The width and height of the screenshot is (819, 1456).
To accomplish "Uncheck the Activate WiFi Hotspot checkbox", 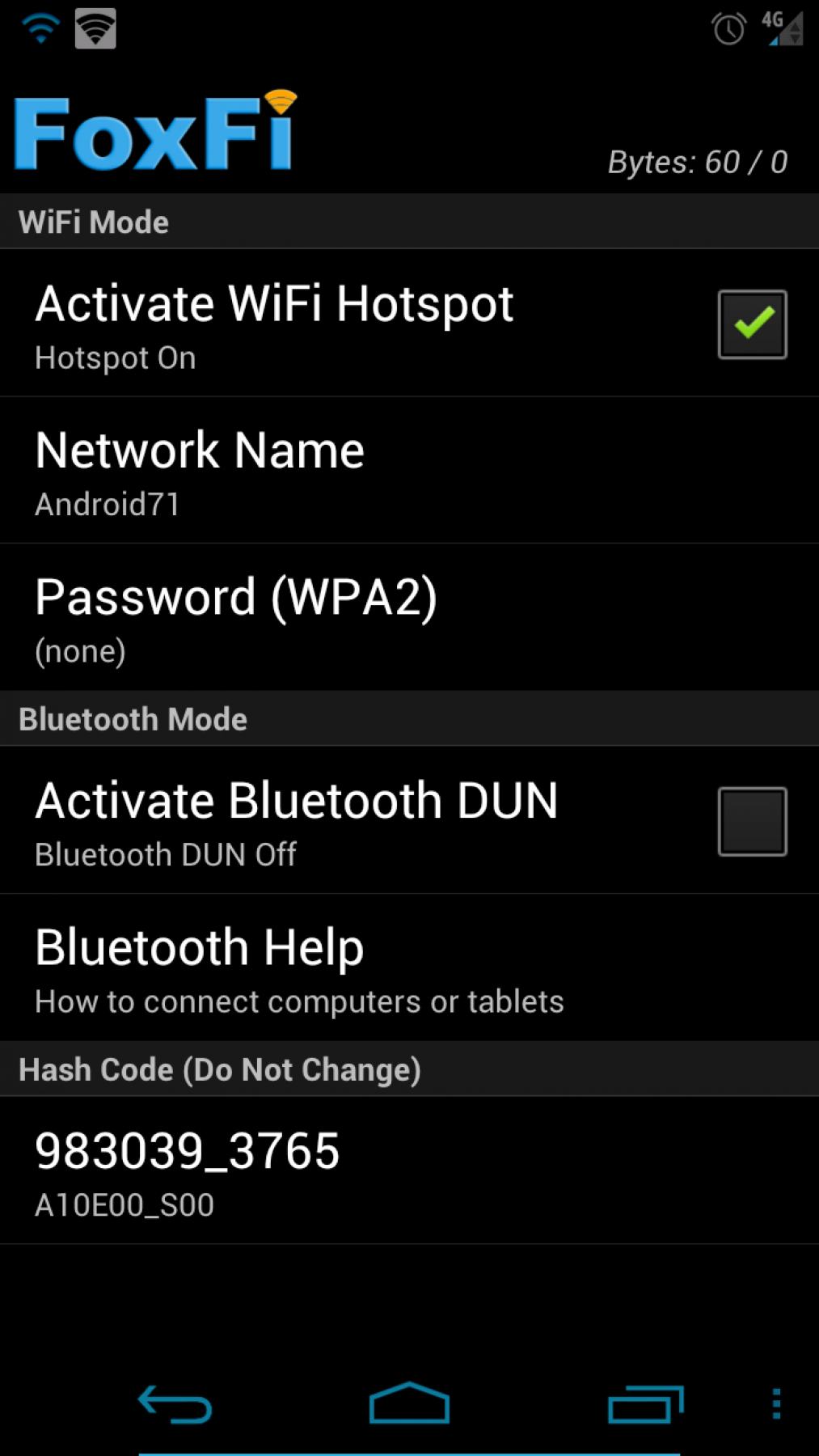I will (752, 324).
